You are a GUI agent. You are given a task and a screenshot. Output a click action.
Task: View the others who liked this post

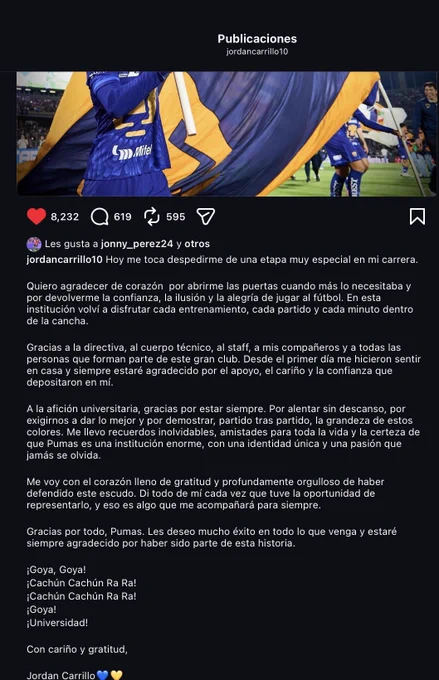point(197,244)
